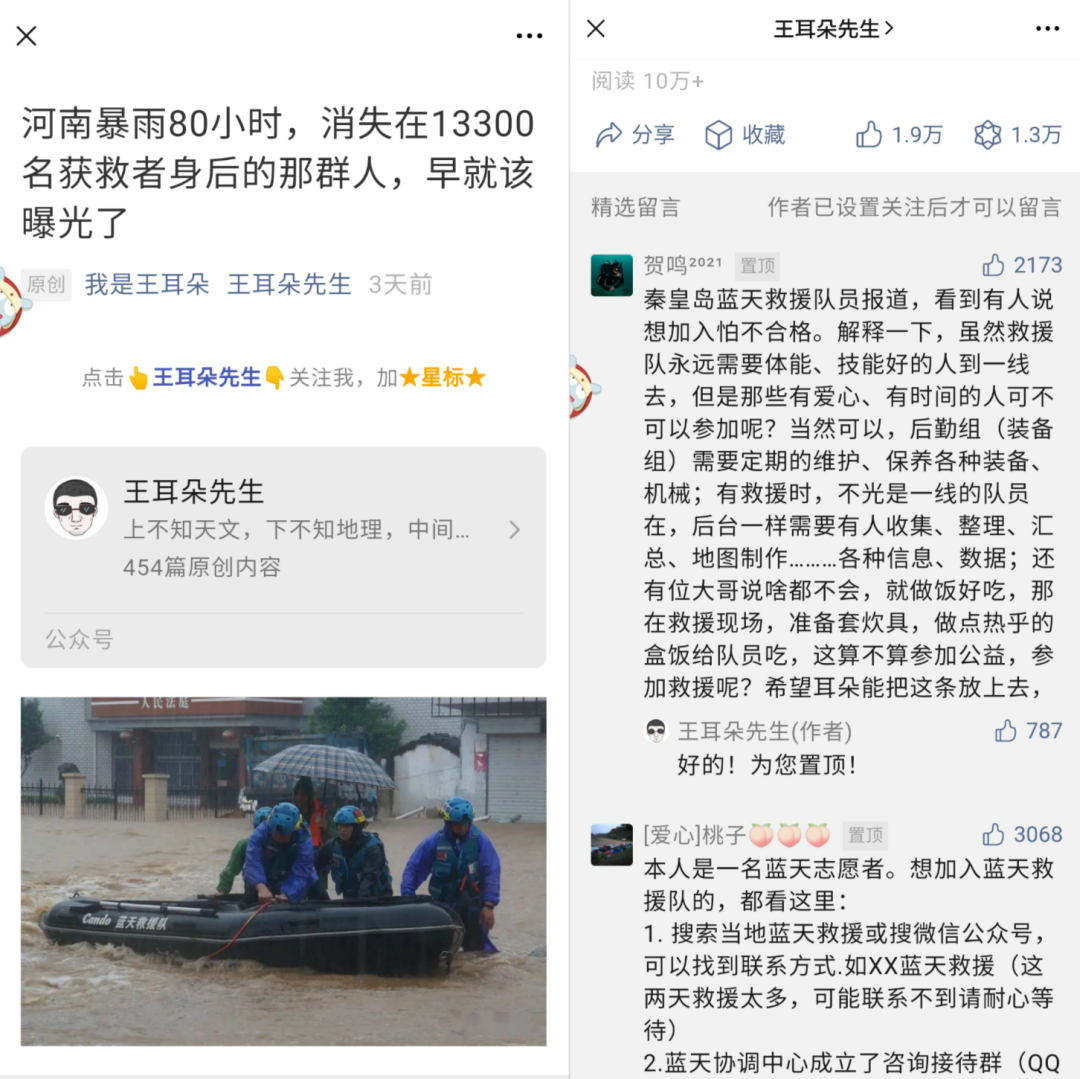Tap the blue 王耳朵先生 account link under the title

(289, 284)
